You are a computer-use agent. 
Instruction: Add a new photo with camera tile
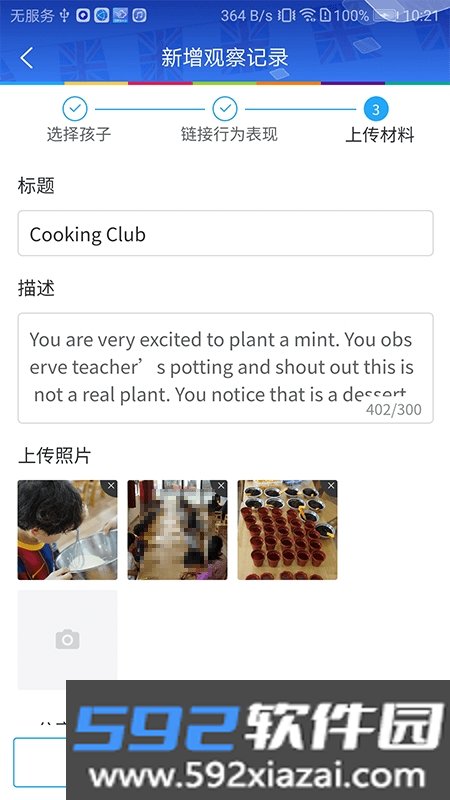[x=67, y=639]
